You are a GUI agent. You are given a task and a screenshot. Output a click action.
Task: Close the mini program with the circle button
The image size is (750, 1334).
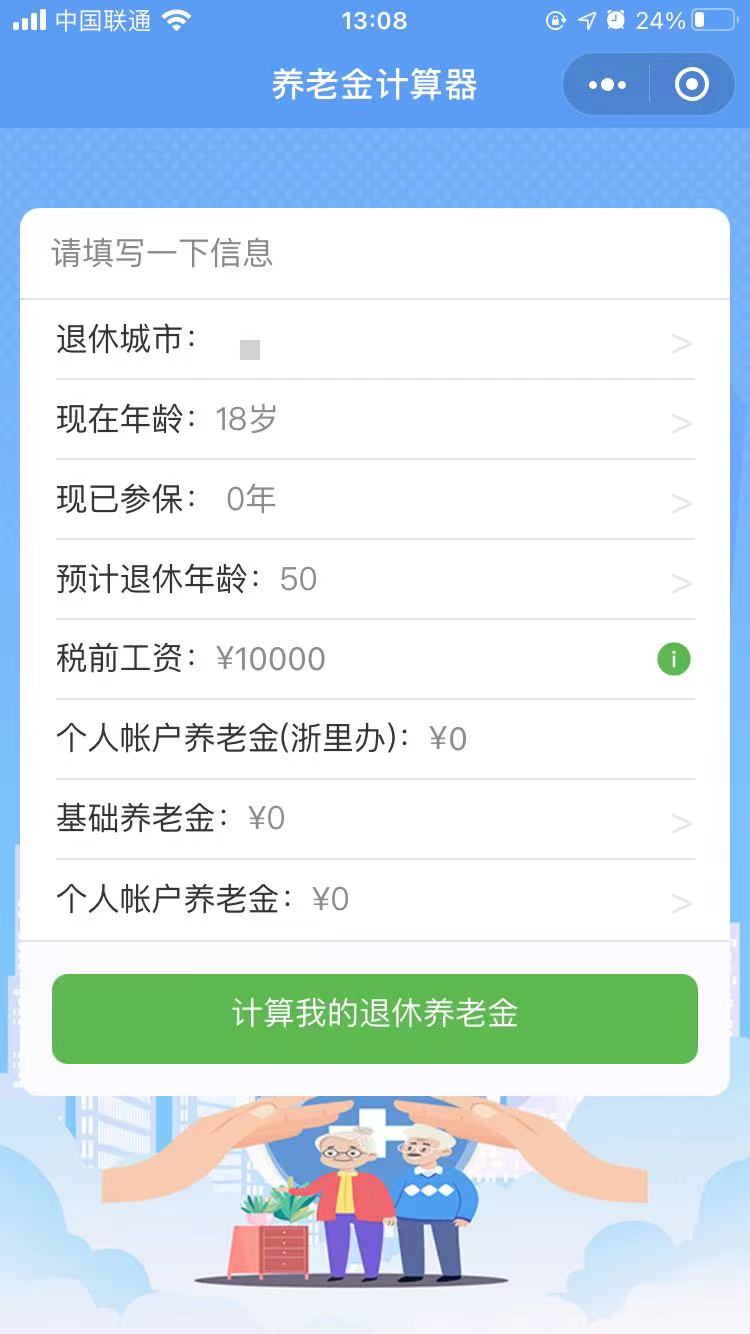[692, 85]
